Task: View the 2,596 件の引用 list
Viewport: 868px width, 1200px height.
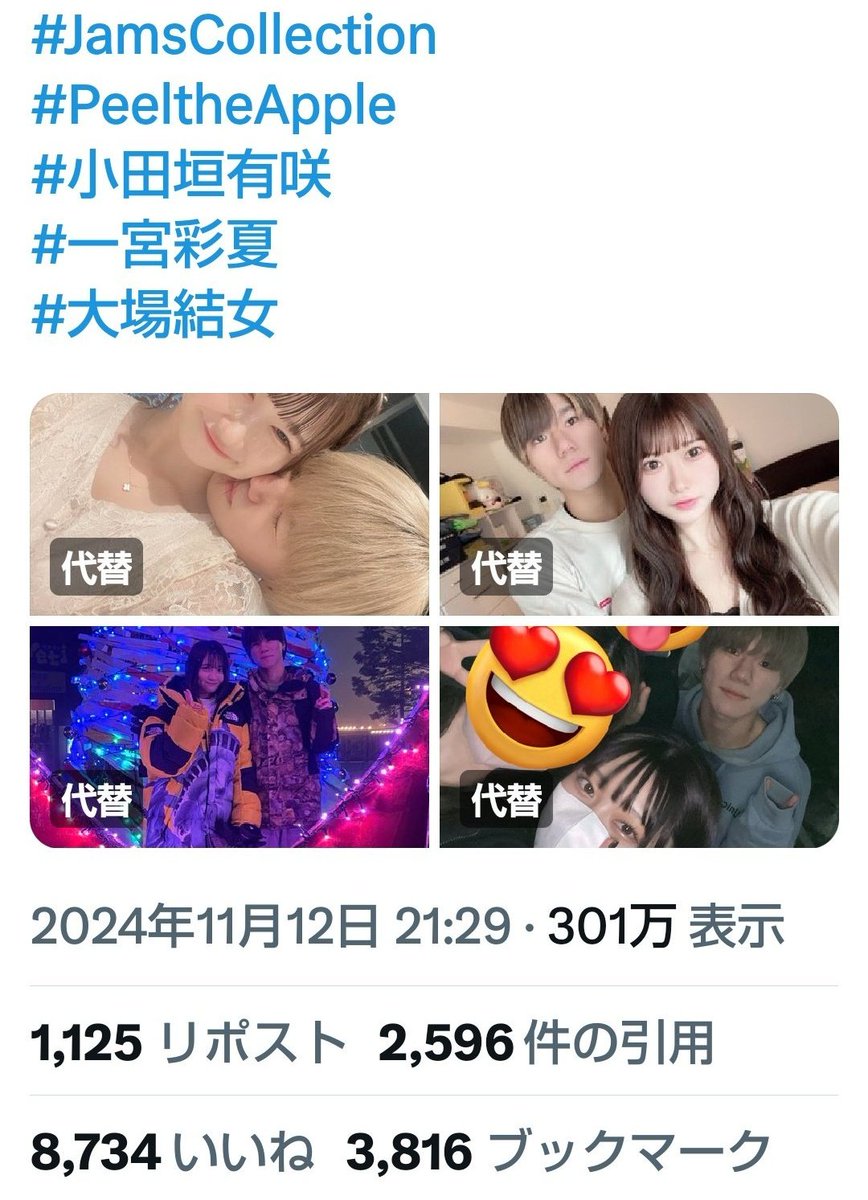Action: pyautogui.click(x=547, y=1045)
